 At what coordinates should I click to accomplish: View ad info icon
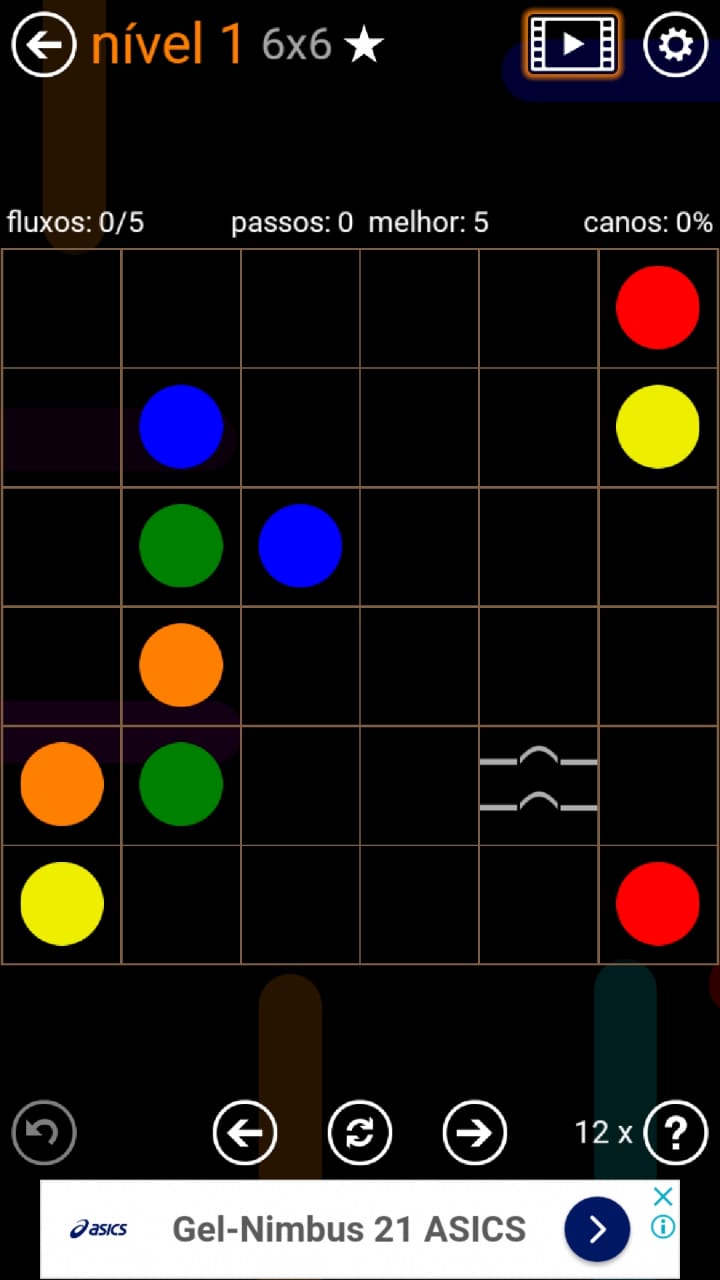click(x=663, y=1227)
